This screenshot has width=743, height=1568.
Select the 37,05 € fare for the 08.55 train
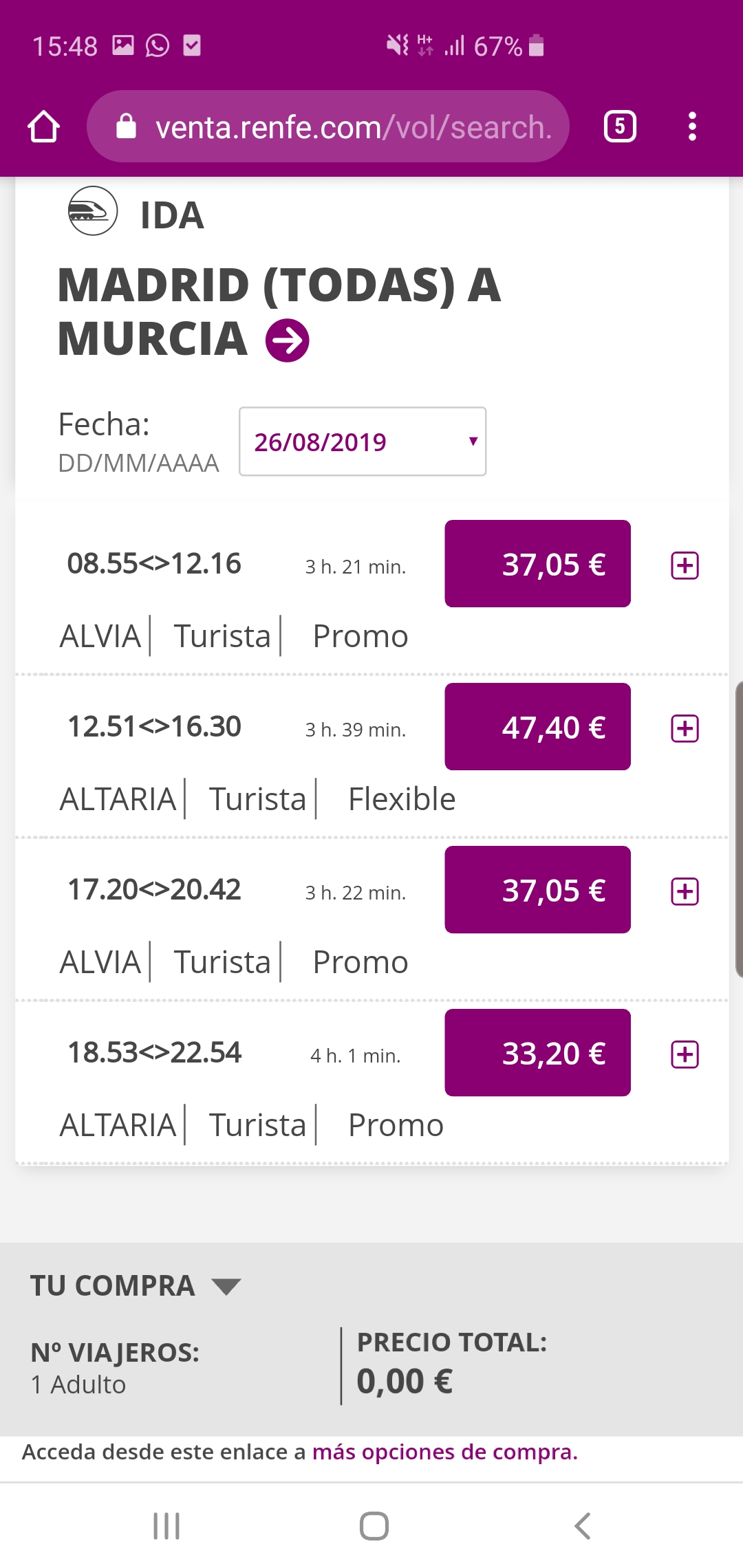(x=537, y=564)
